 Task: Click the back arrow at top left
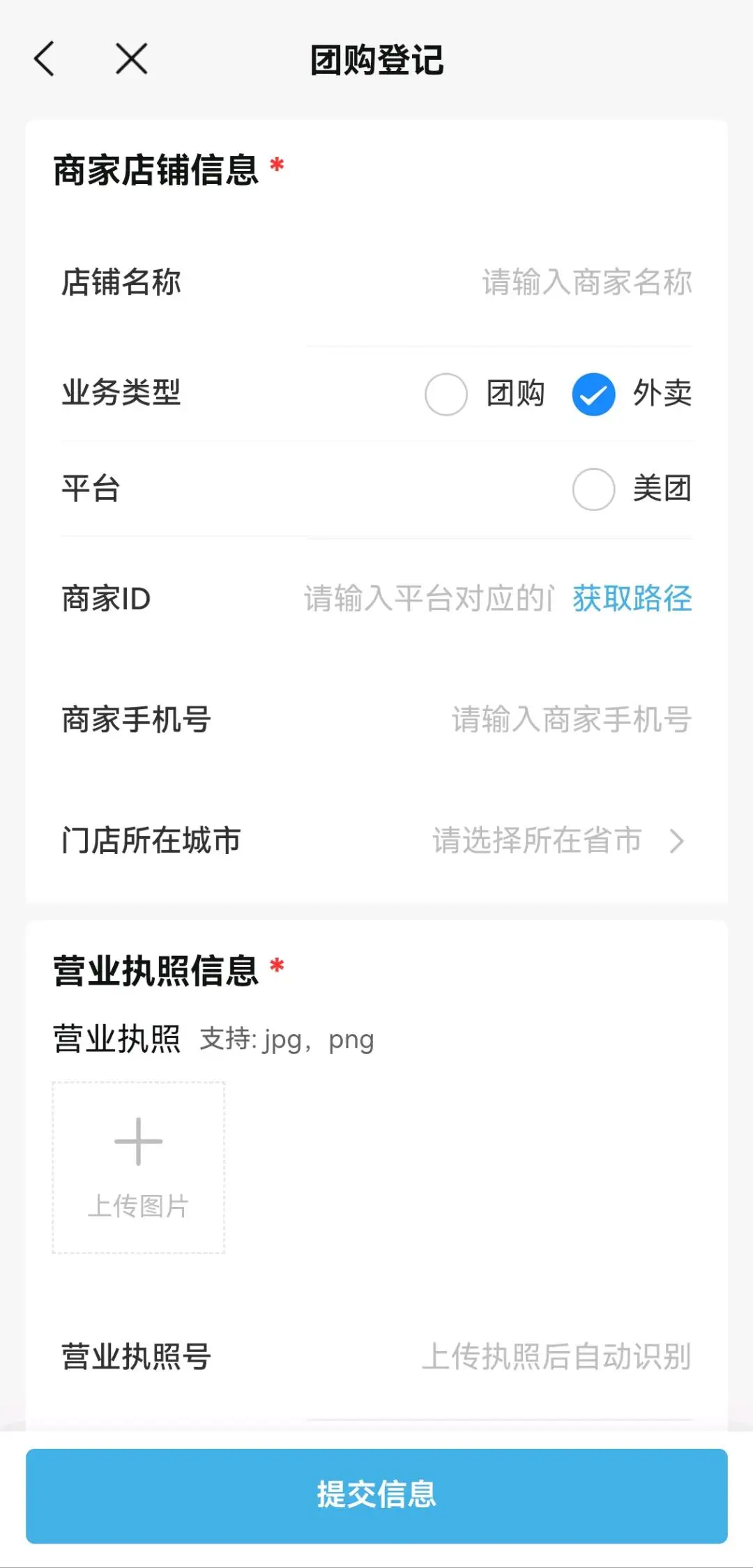pyautogui.click(x=45, y=59)
